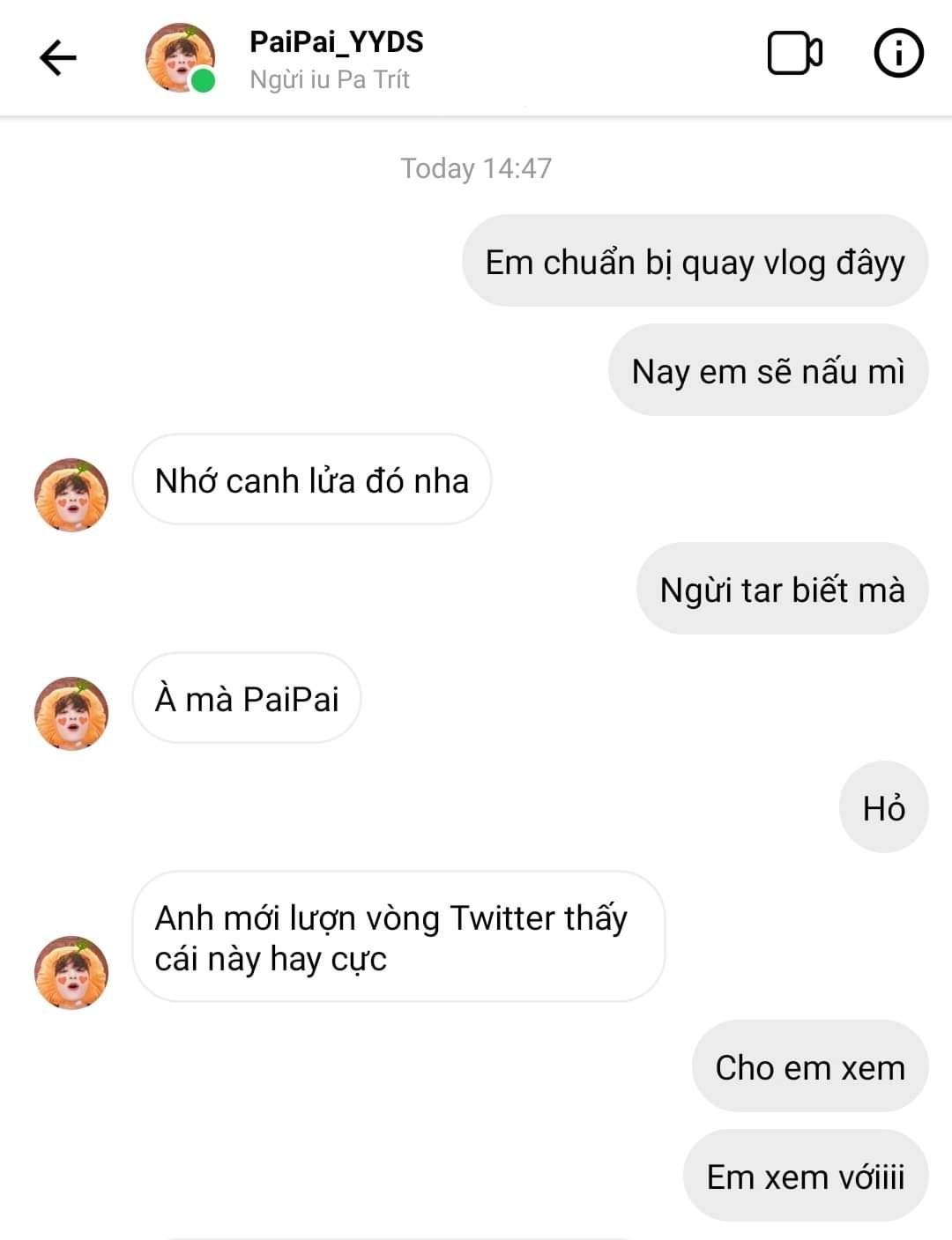Image resolution: width=952 pixels, height=1240 pixels.
Task: Tap the avatar beside the Twitter message
Action: 71,972
